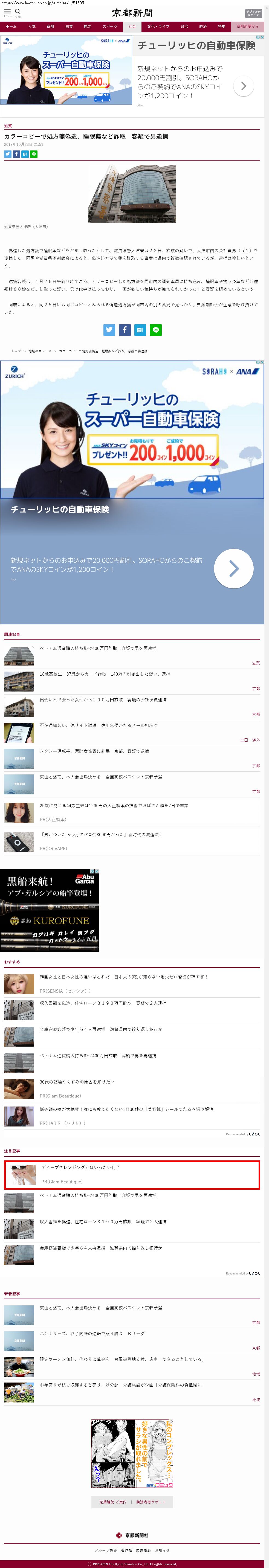Switch to the 人気 tab
Viewport: 269px width, 1568px height.
(32, 27)
